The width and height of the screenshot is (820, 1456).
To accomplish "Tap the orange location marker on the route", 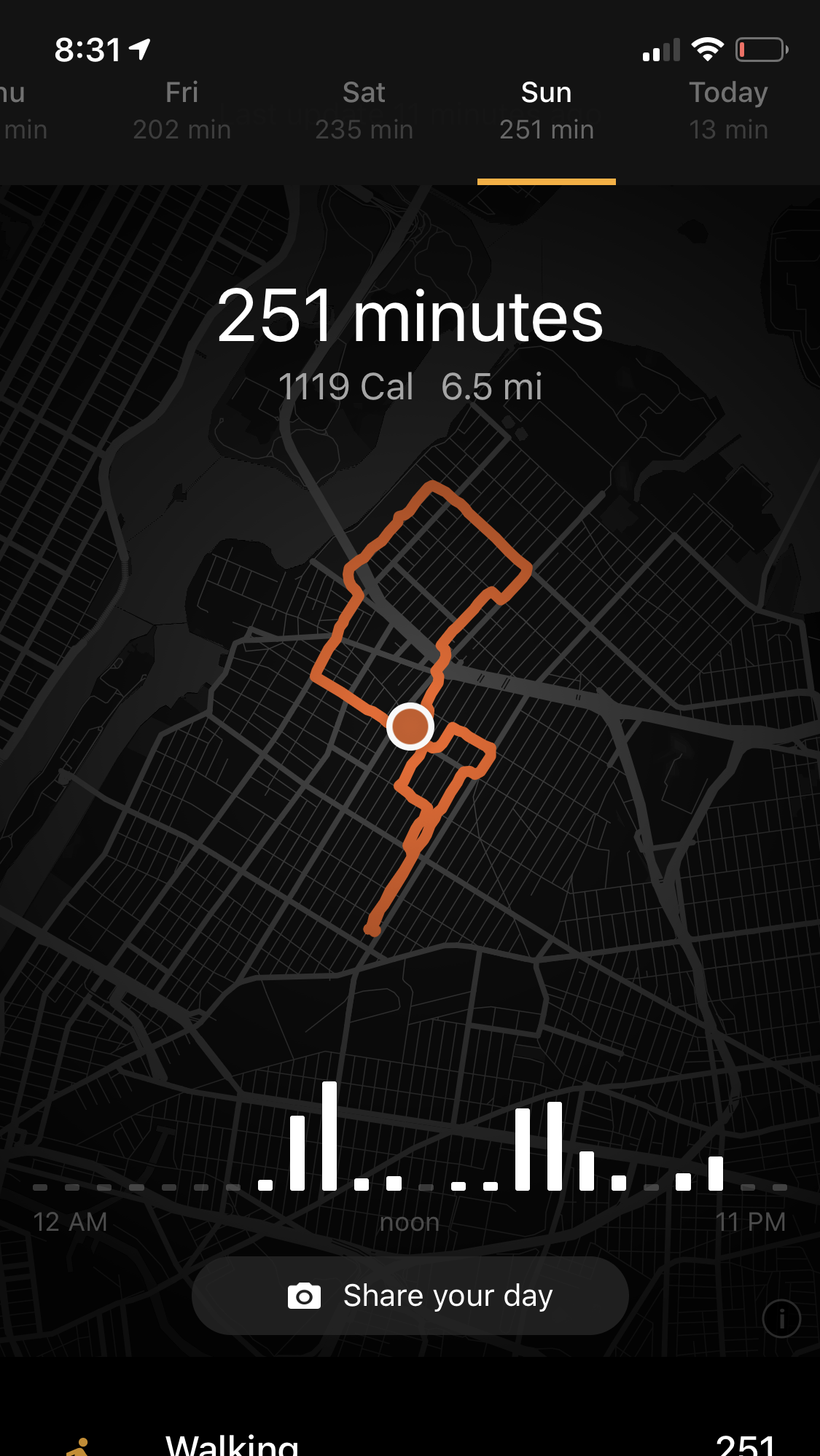I will pyautogui.click(x=410, y=727).
